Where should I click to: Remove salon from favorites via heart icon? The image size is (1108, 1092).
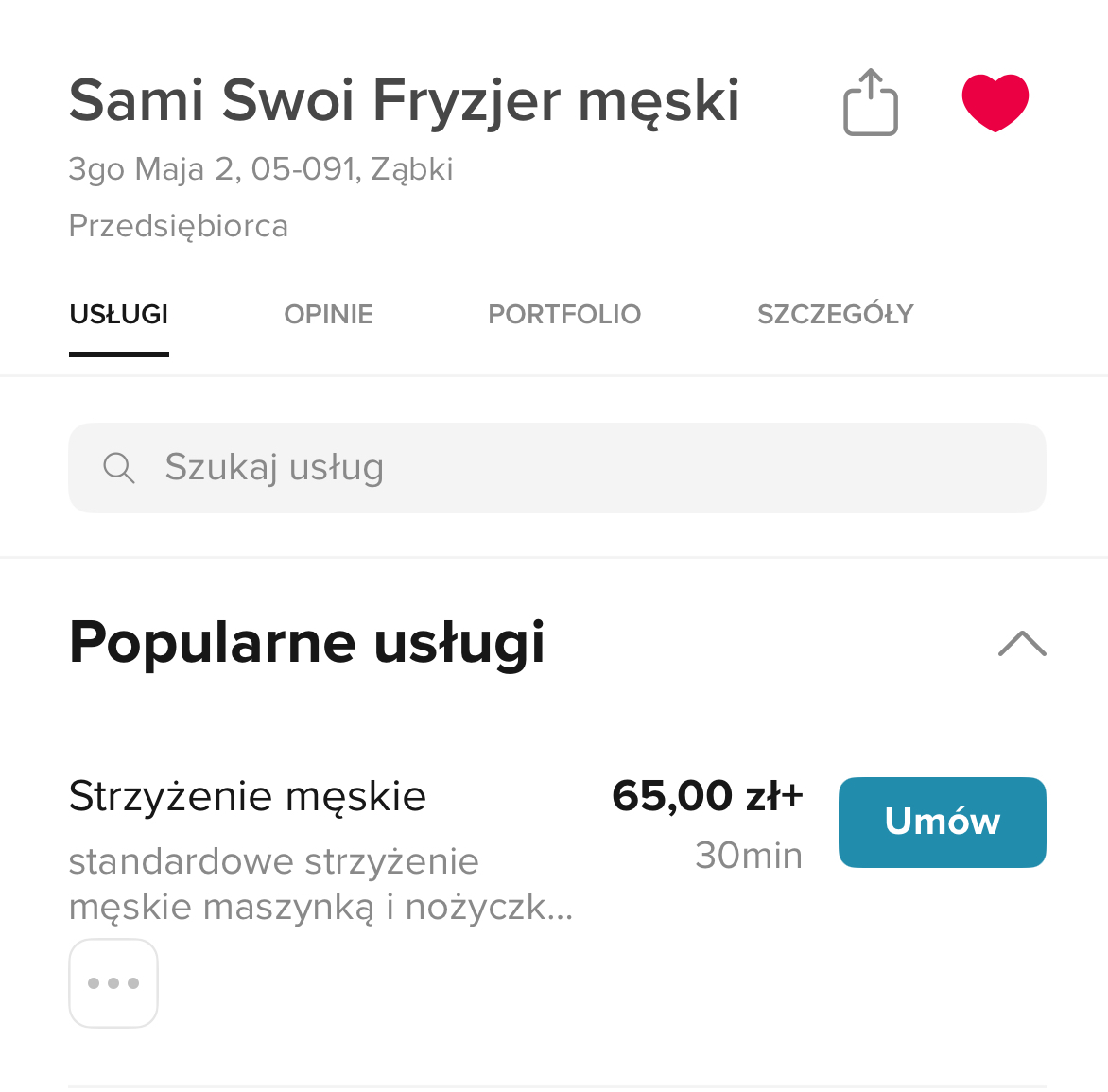(x=995, y=102)
